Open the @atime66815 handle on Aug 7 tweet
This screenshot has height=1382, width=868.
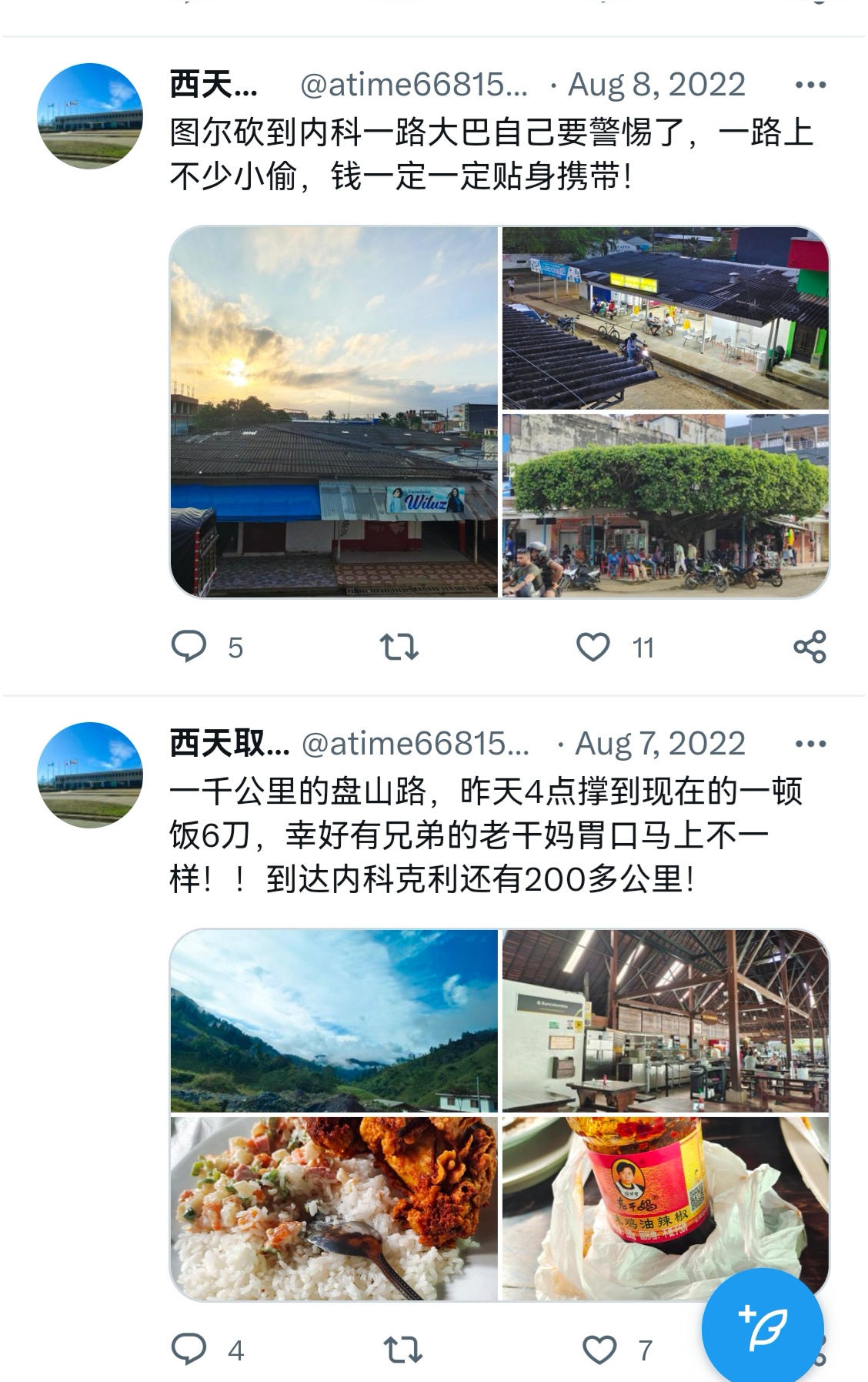click(415, 744)
